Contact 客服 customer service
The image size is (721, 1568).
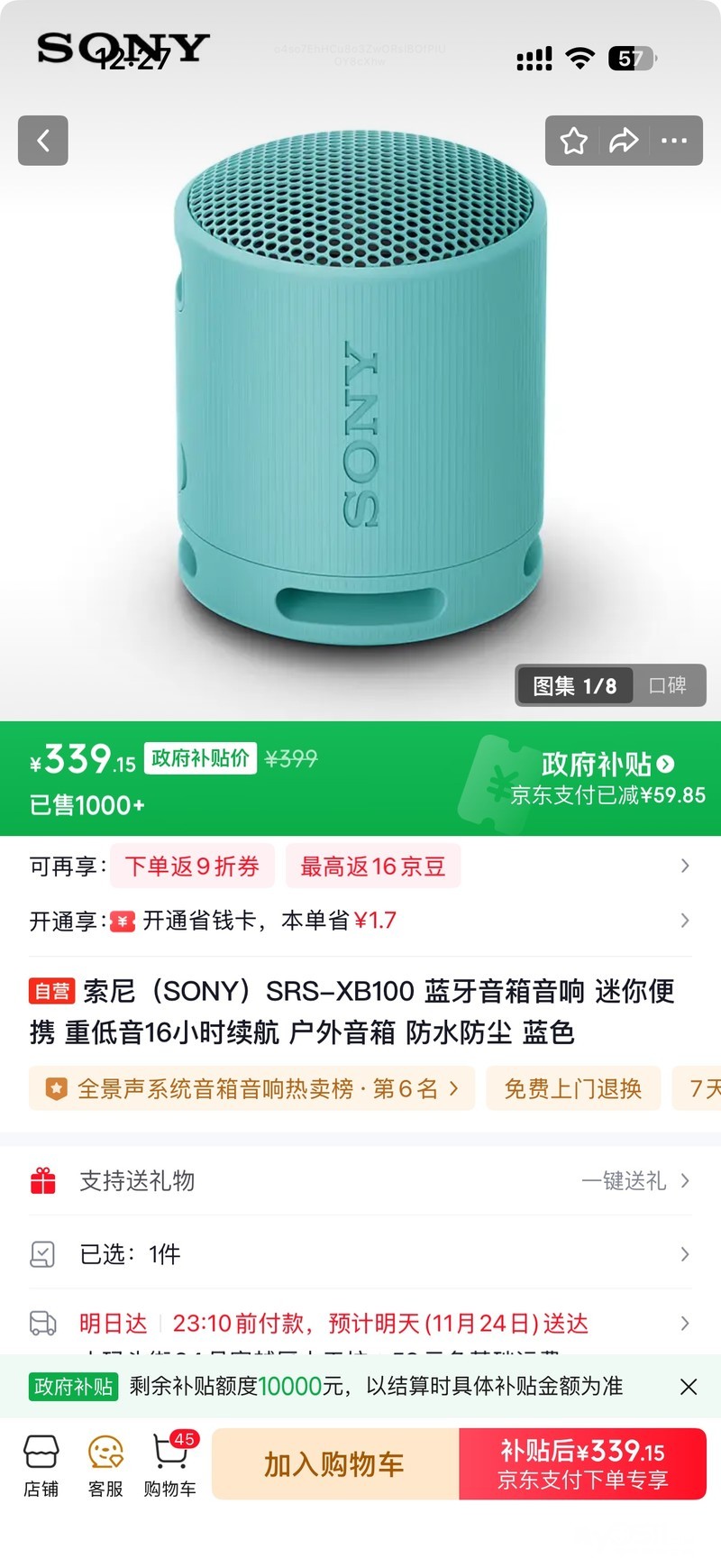[x=105, y=1466]
